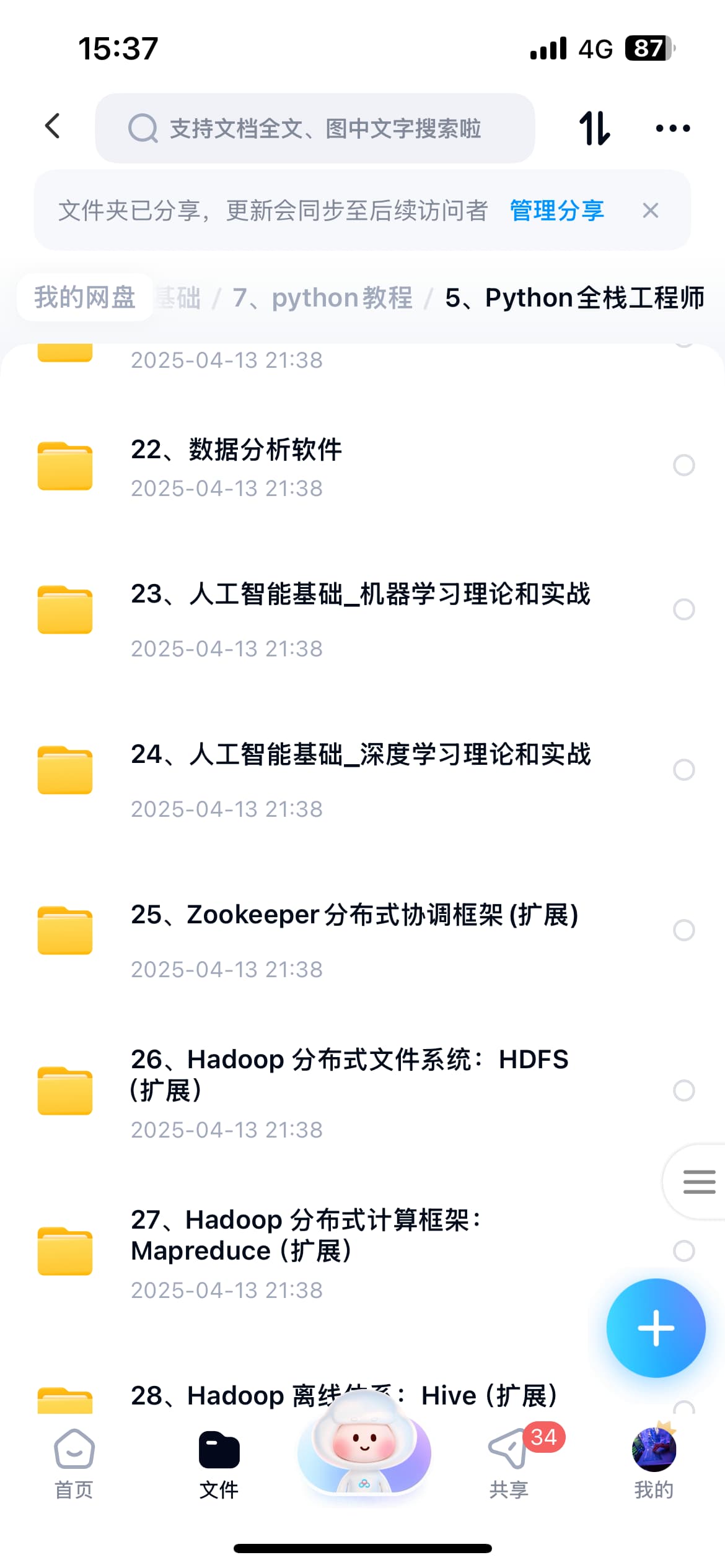Go back using the top-left arrow
The height and width of the screenshot is (1568, 725).
53,127
